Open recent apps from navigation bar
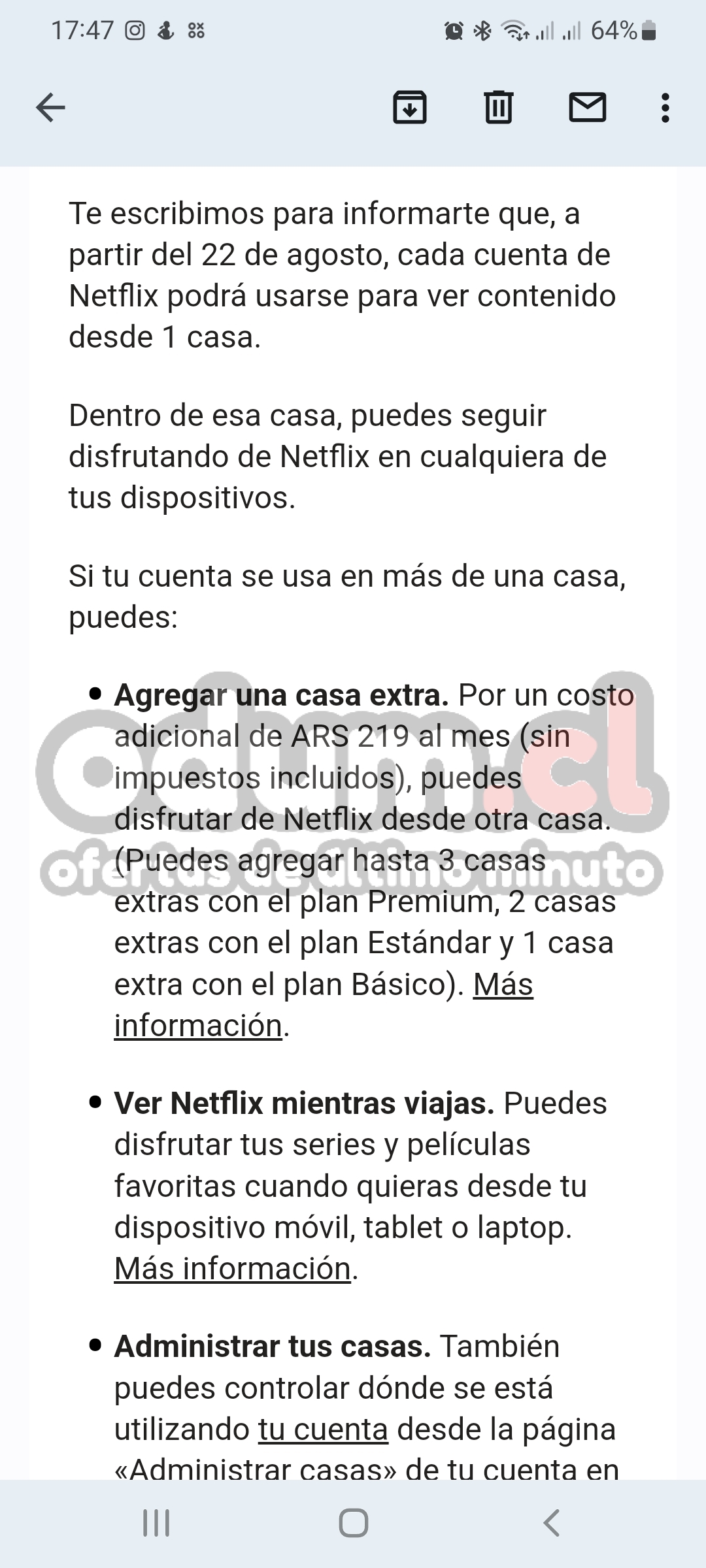Image resolution: width=706 pixels, height=1568 pixels. (x=156, y=1523)
